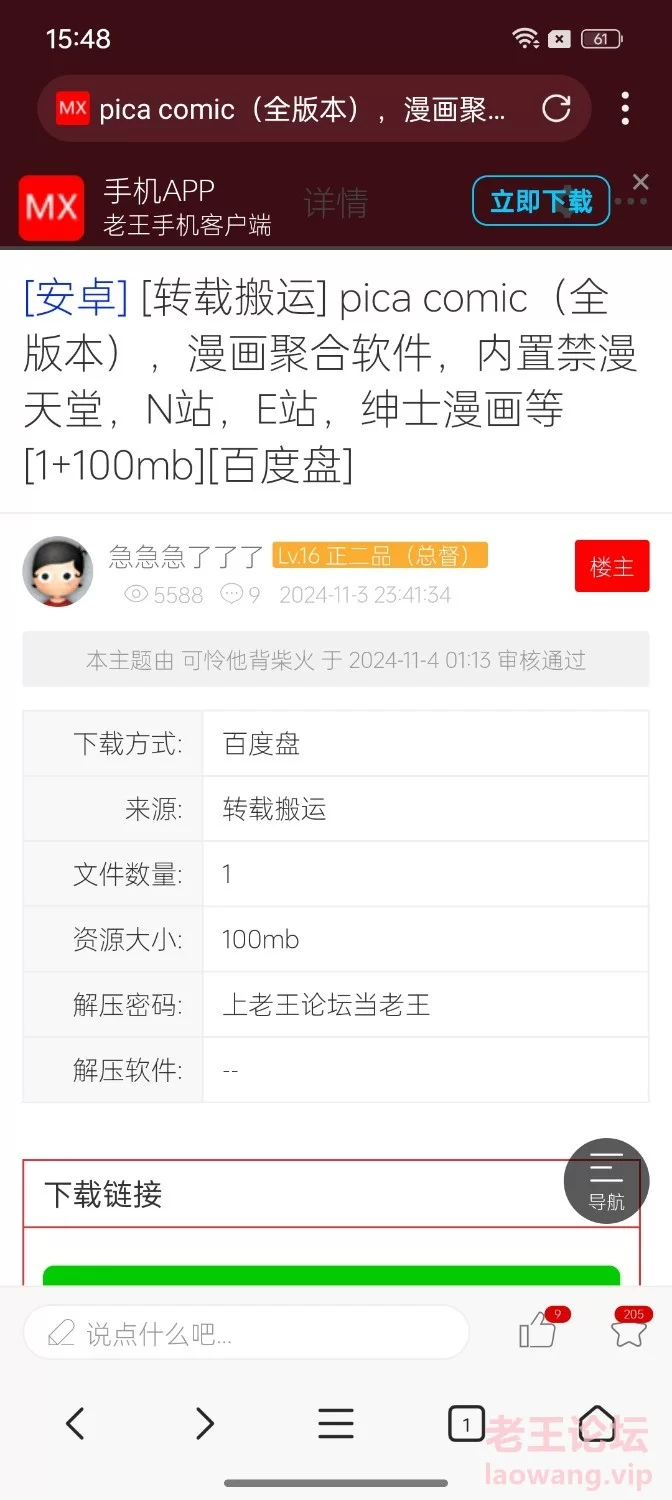Reload the page with the refresh icon

tap(556, 109)
